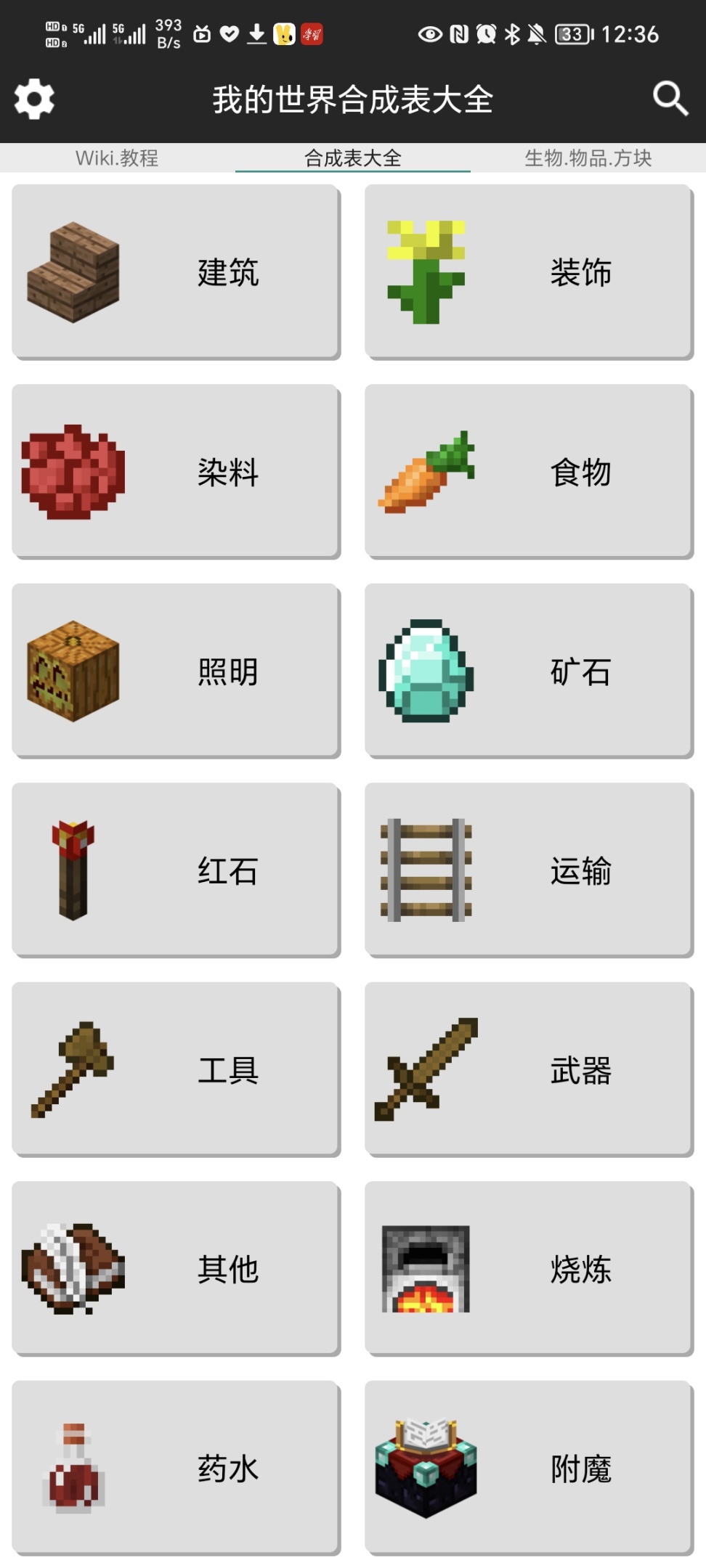The width and height of the screenshot is (706, 1568).
Task: Select the 染料 category
Action: (176, 471)
